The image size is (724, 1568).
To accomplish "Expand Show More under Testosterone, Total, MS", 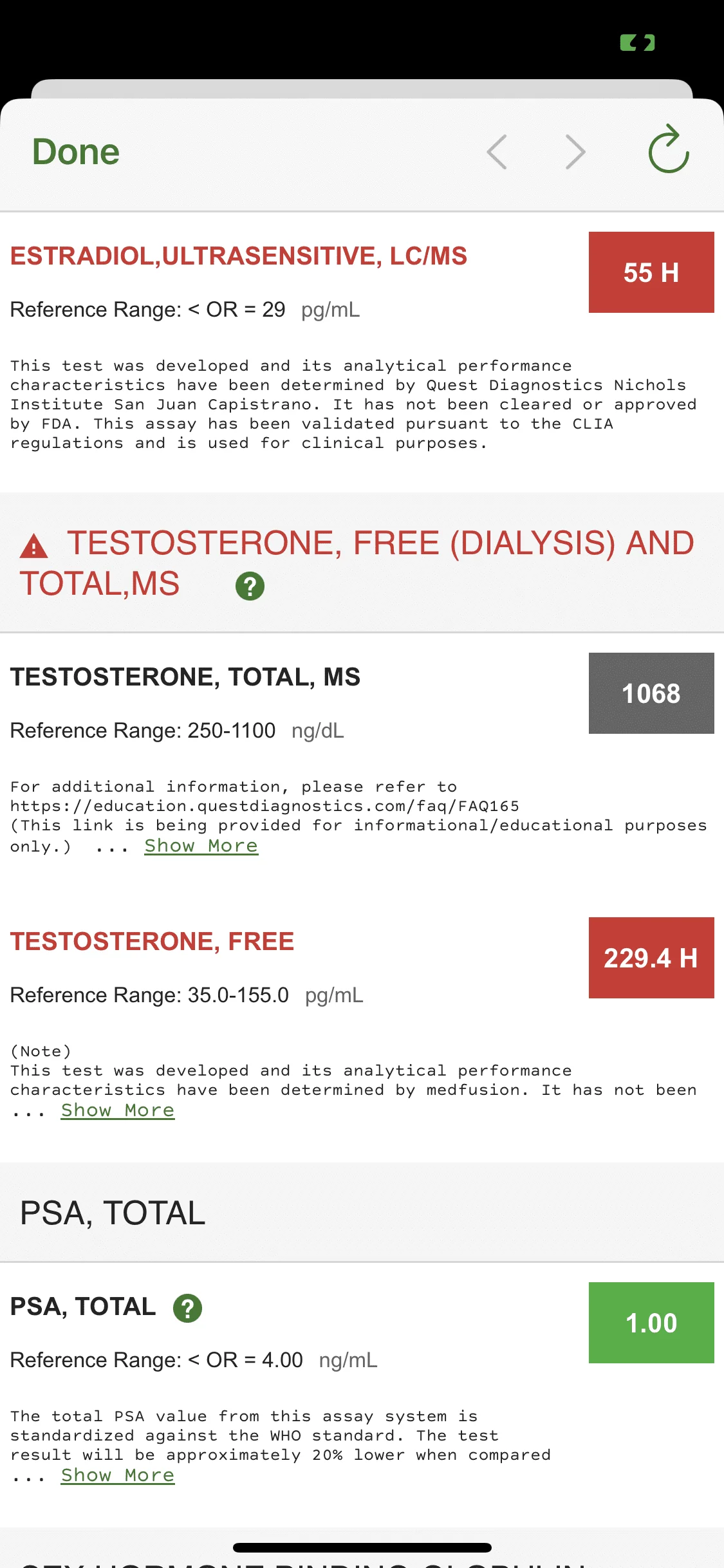I will (201, 846).
